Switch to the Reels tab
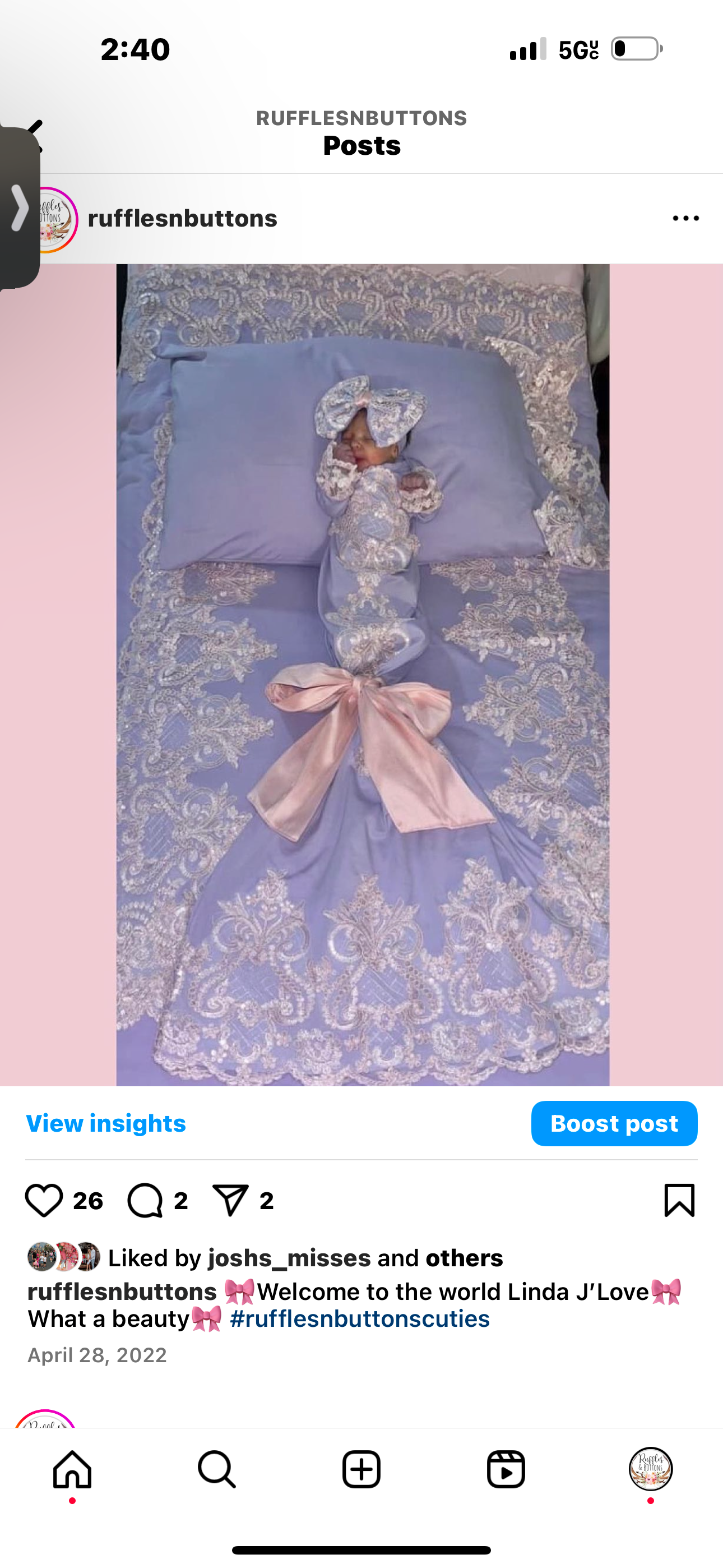This screenshot has width=723, height=1568. [506, 1469]
